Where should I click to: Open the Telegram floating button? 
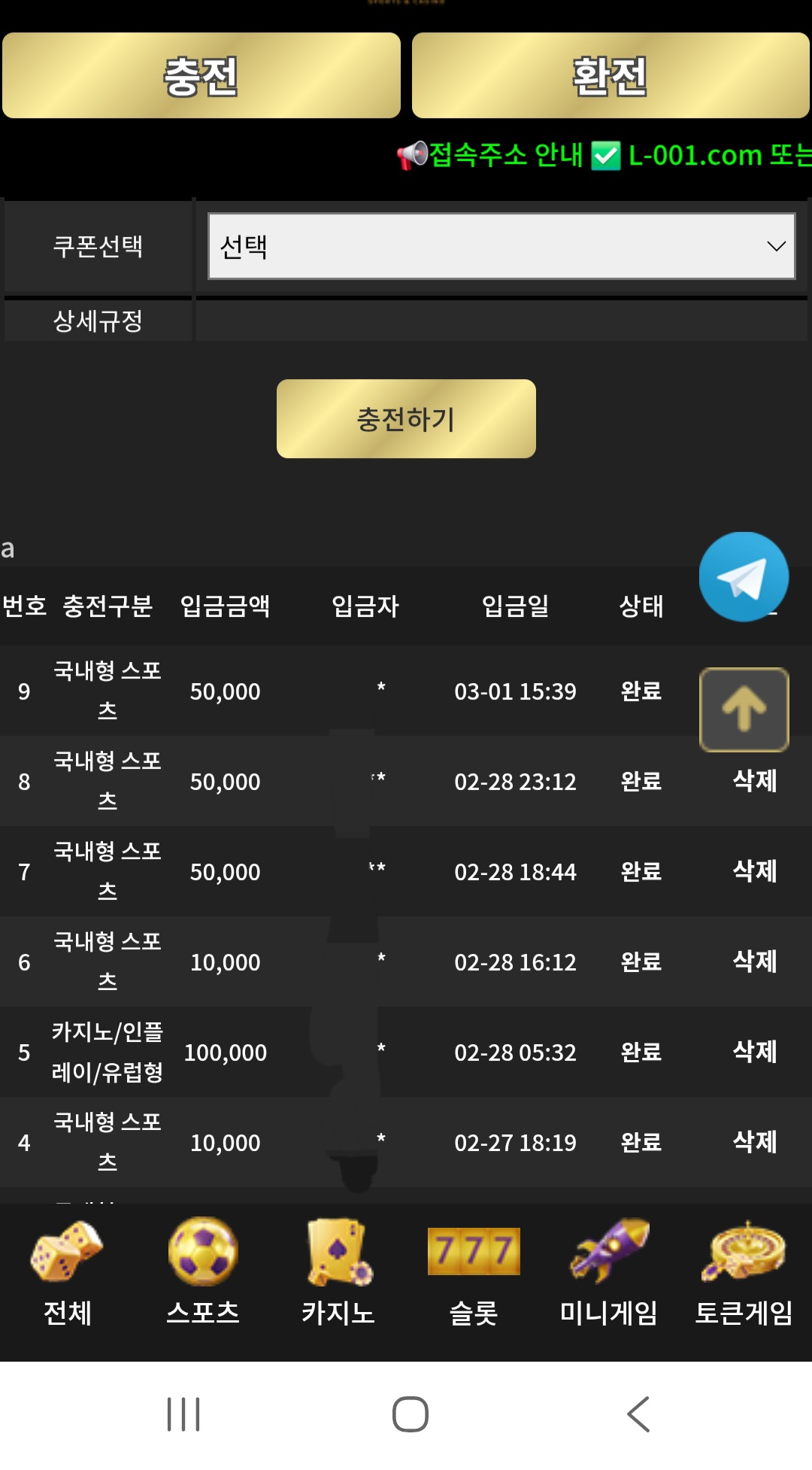(x=744, y=577)
